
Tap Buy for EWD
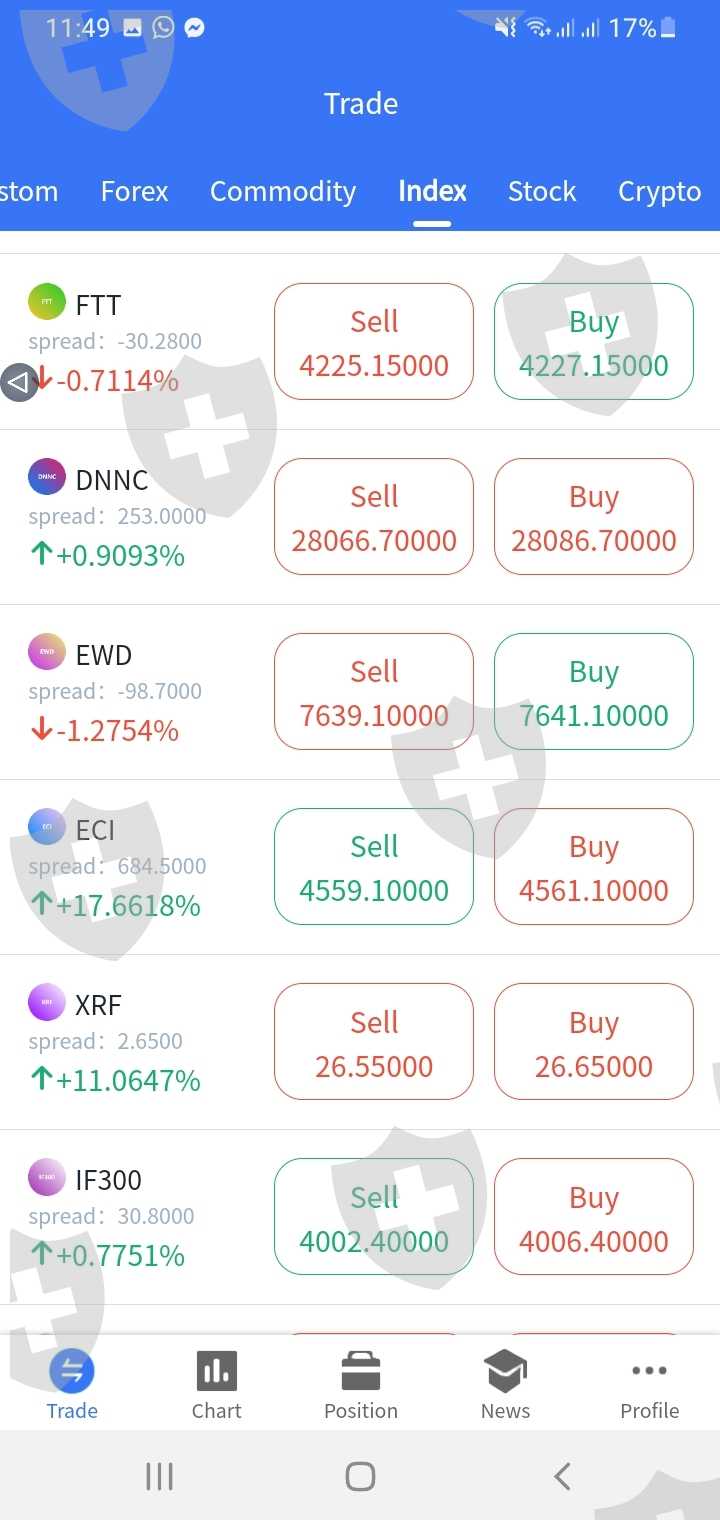pos(594,692)
